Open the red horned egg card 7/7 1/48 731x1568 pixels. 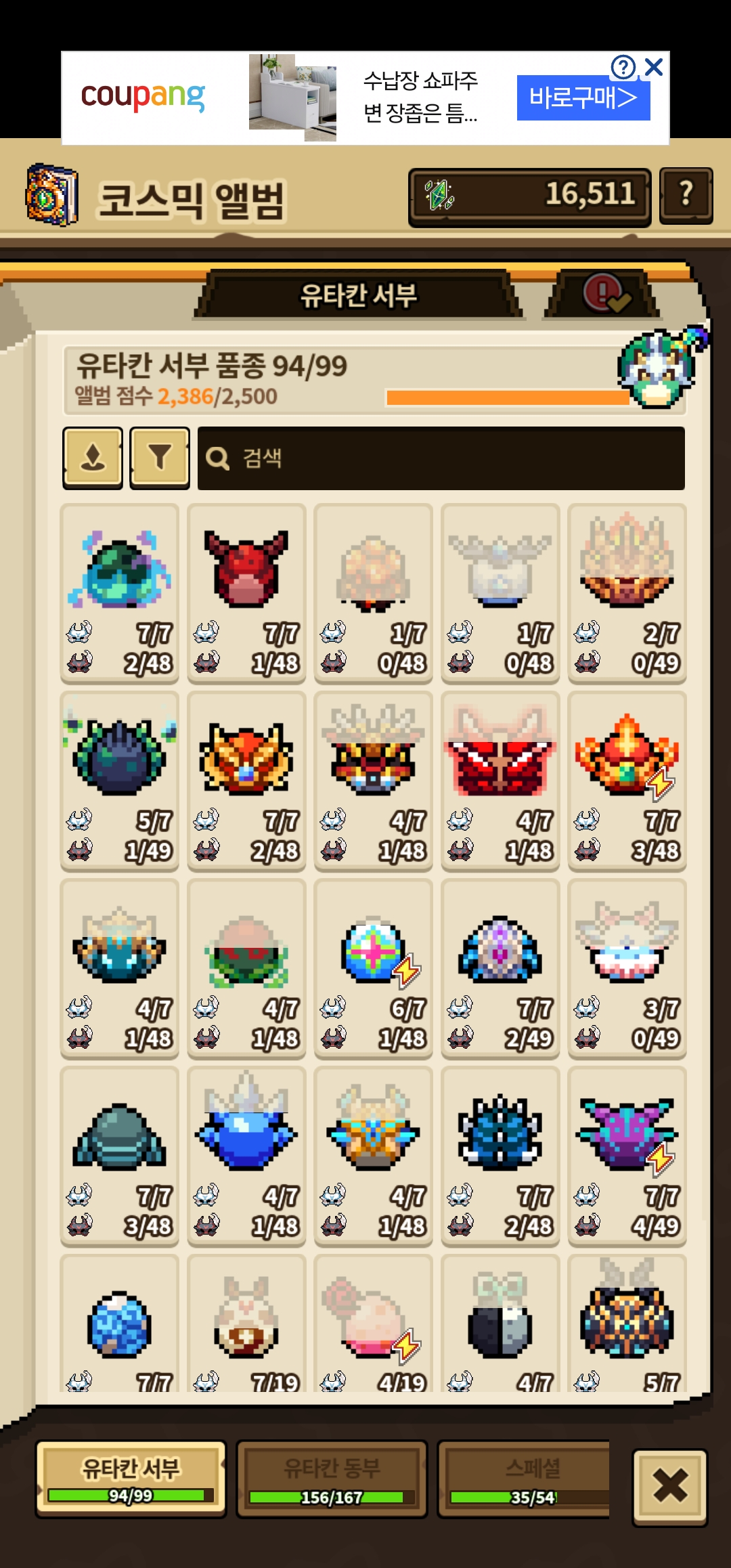click(246, 593)
